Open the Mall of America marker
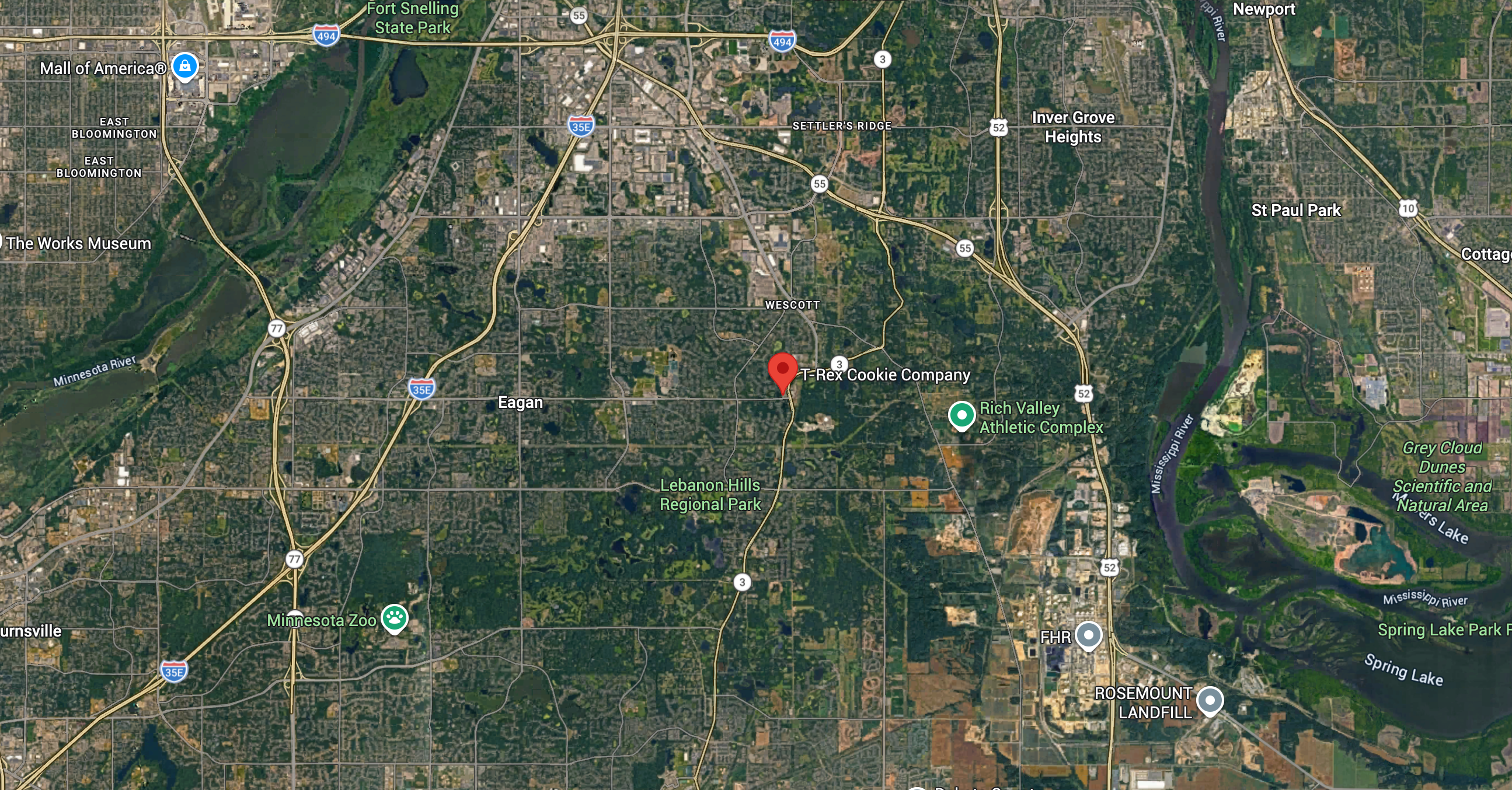 pyautogui.click(x=185, y=67)
